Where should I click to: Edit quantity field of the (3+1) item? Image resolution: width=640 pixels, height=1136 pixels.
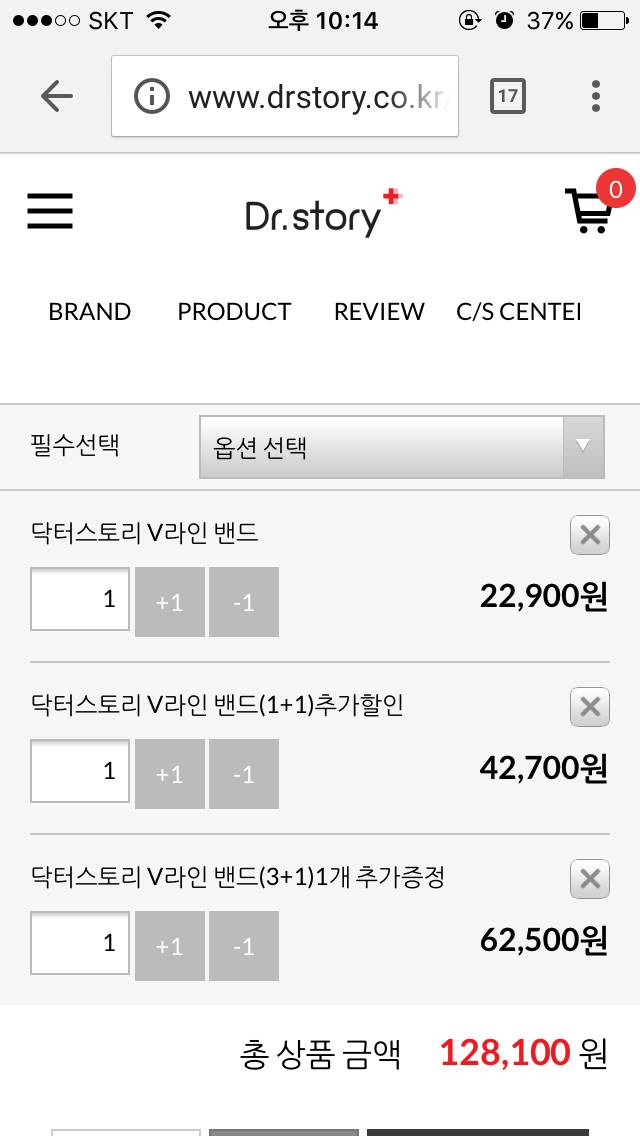(x=80, y=943)
